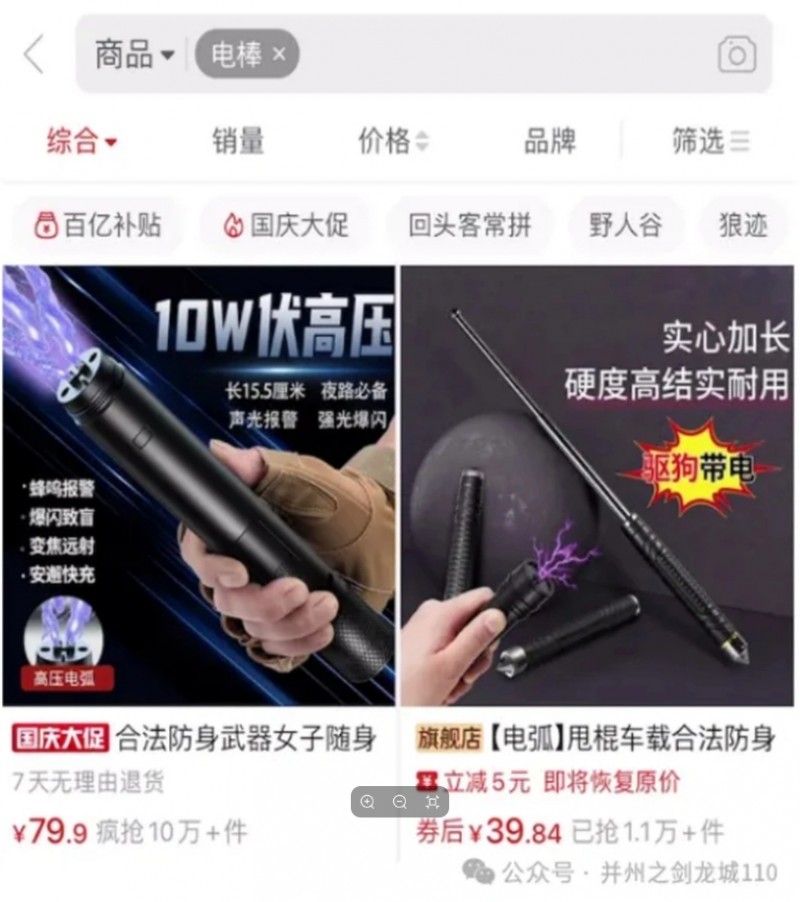
Task: Click the zoom-out magnifier icon
Action: click(x=399, y=801)
